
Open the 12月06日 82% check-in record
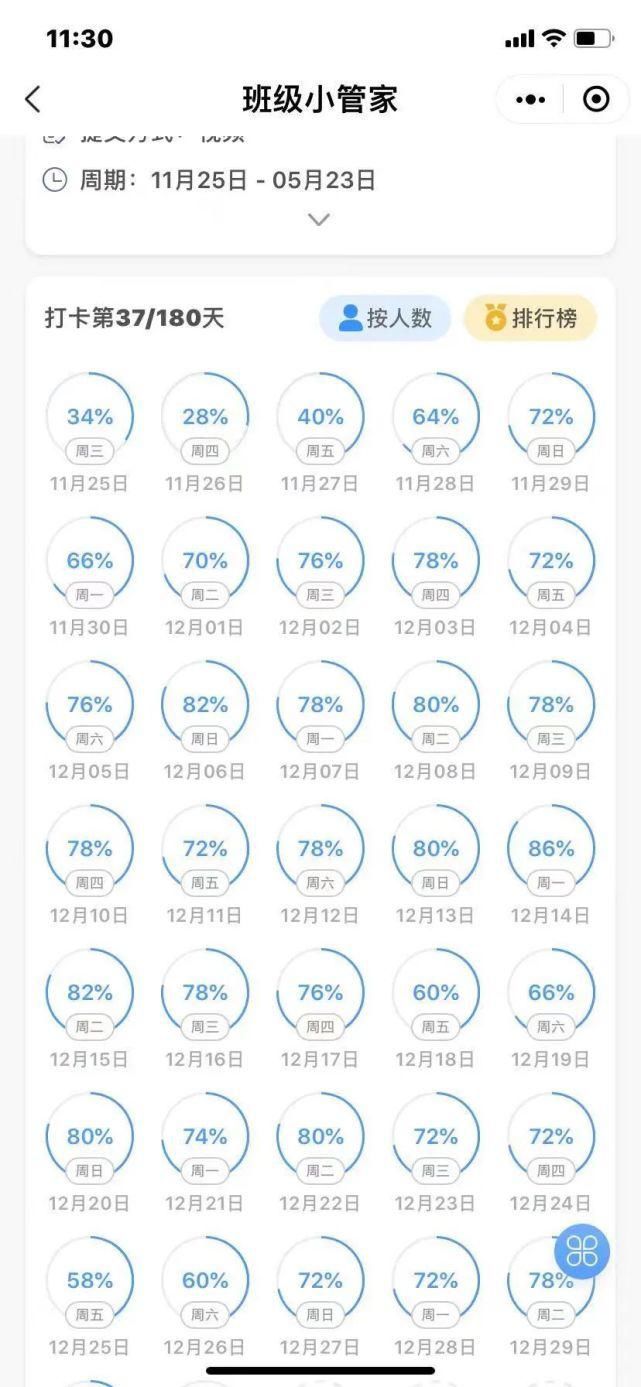(x=205, y=705)
